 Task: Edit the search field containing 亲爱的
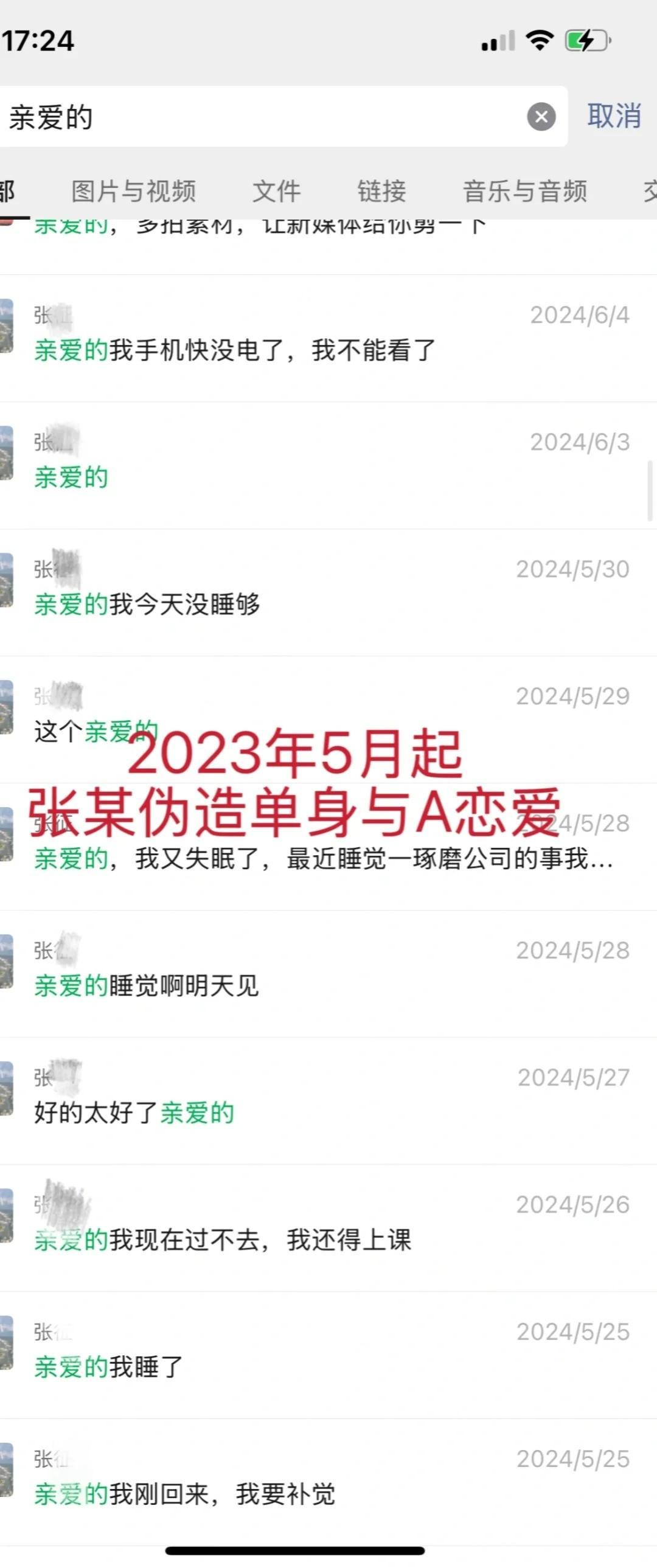click(x=262, y=117)
